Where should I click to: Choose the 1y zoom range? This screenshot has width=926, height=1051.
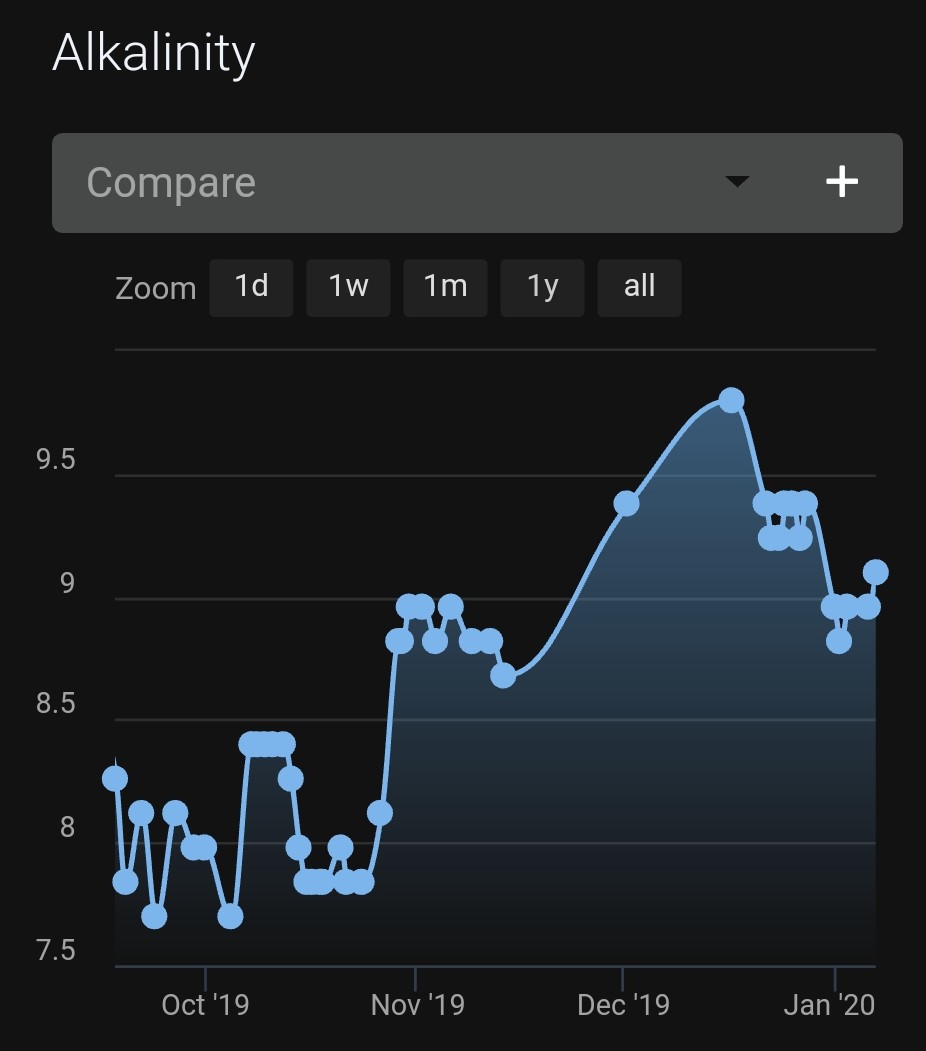coord(542,288)
